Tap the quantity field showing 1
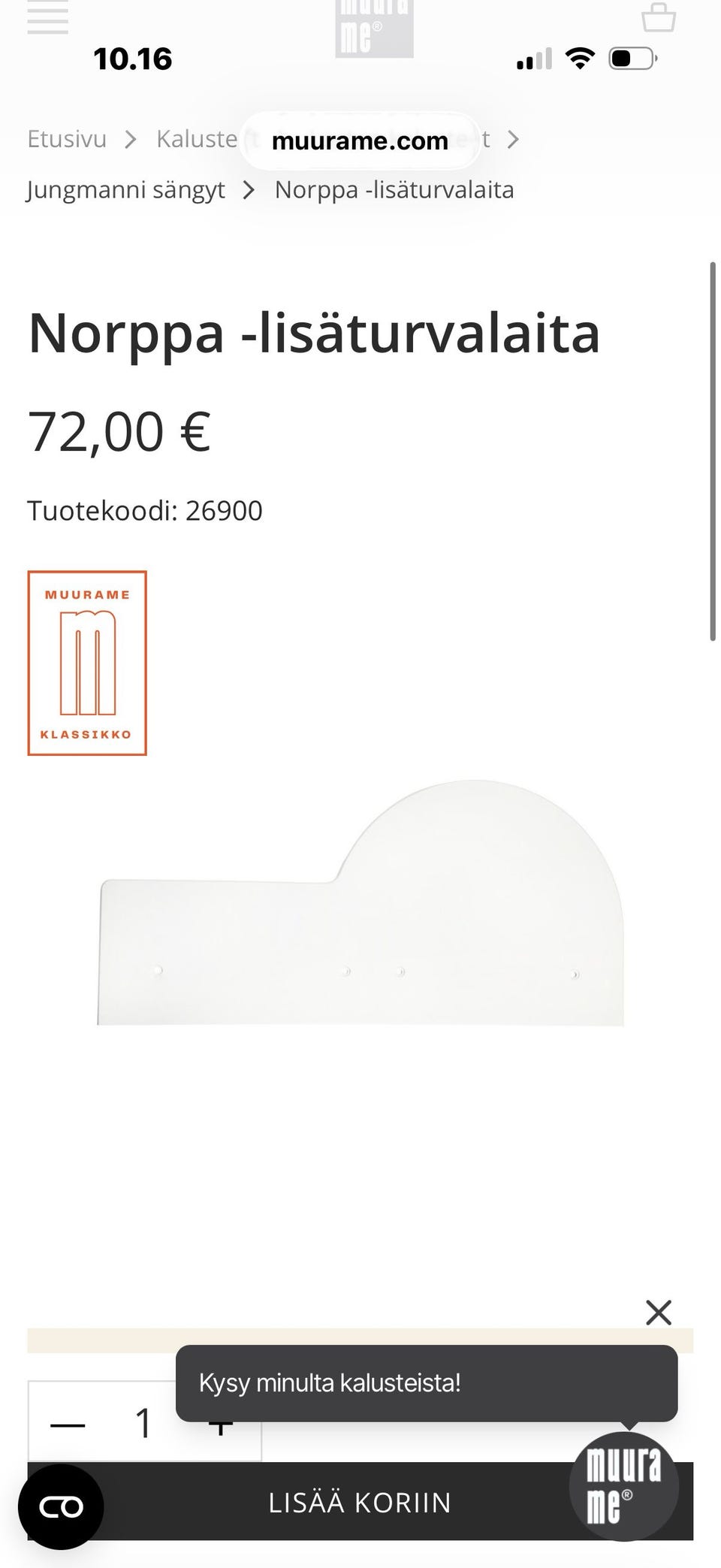Image resolution: width=721 pixels, height=1568 pixels. [143, 1424]
